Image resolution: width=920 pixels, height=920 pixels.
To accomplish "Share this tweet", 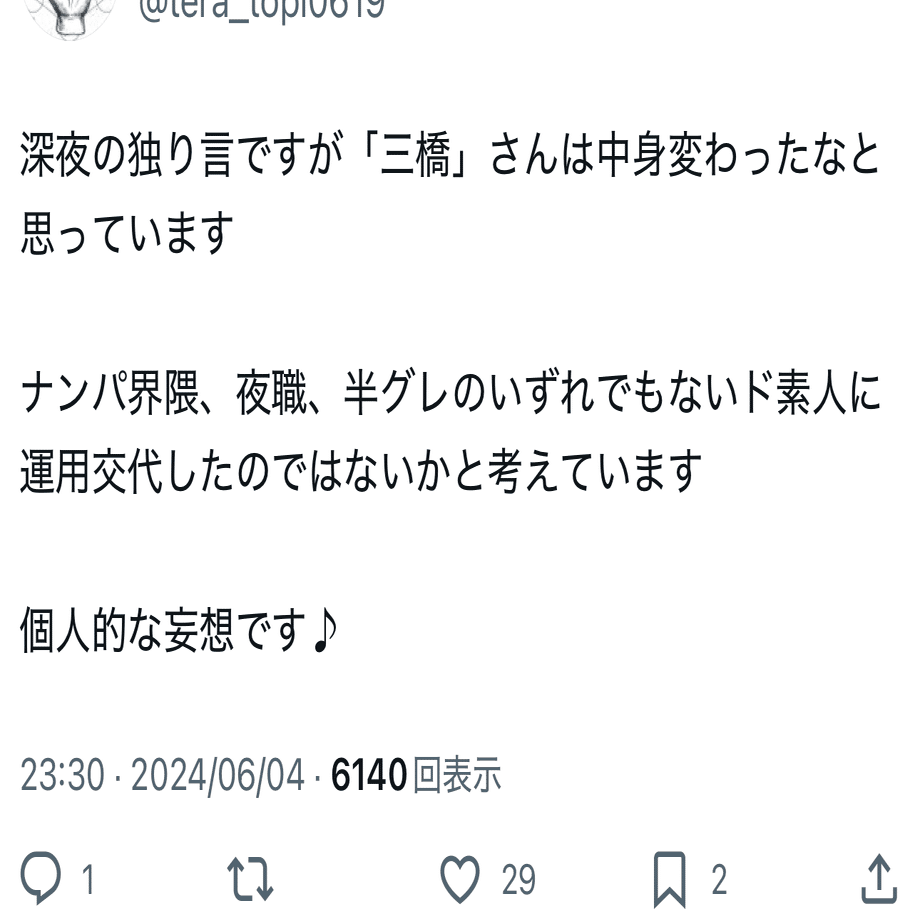I will [x=879, y=880].
